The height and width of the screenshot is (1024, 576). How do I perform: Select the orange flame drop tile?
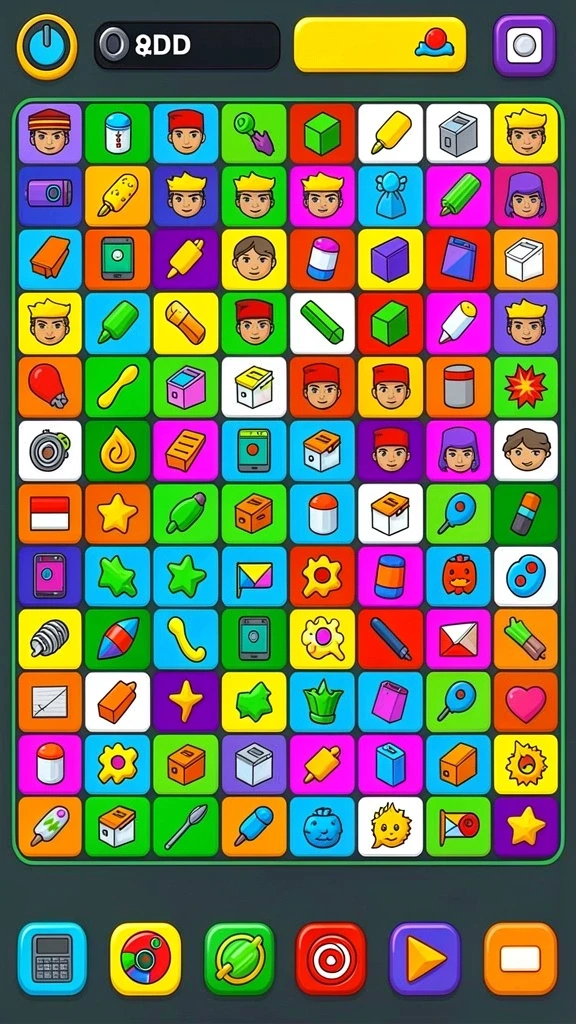pos(118,451)
